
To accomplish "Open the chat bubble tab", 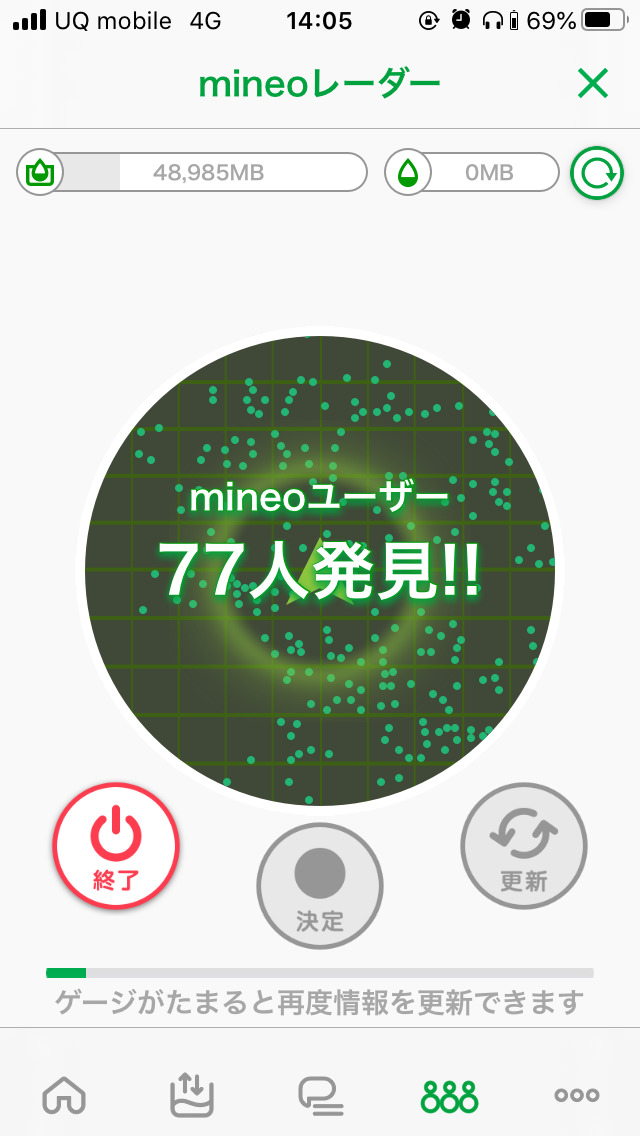I will [x=320, y=1095].
